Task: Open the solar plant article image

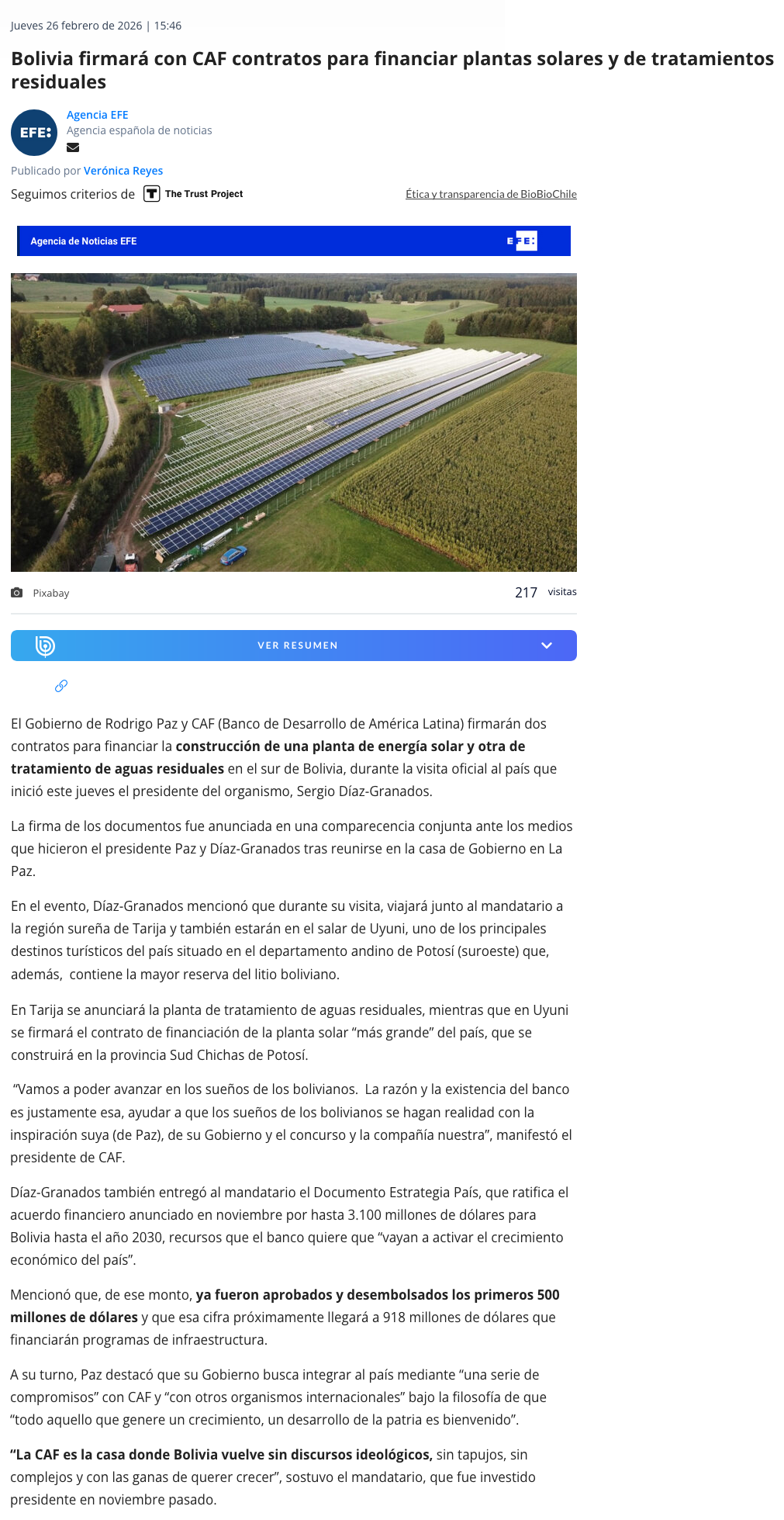Action: pyautogui.click(x=293, y=422)
